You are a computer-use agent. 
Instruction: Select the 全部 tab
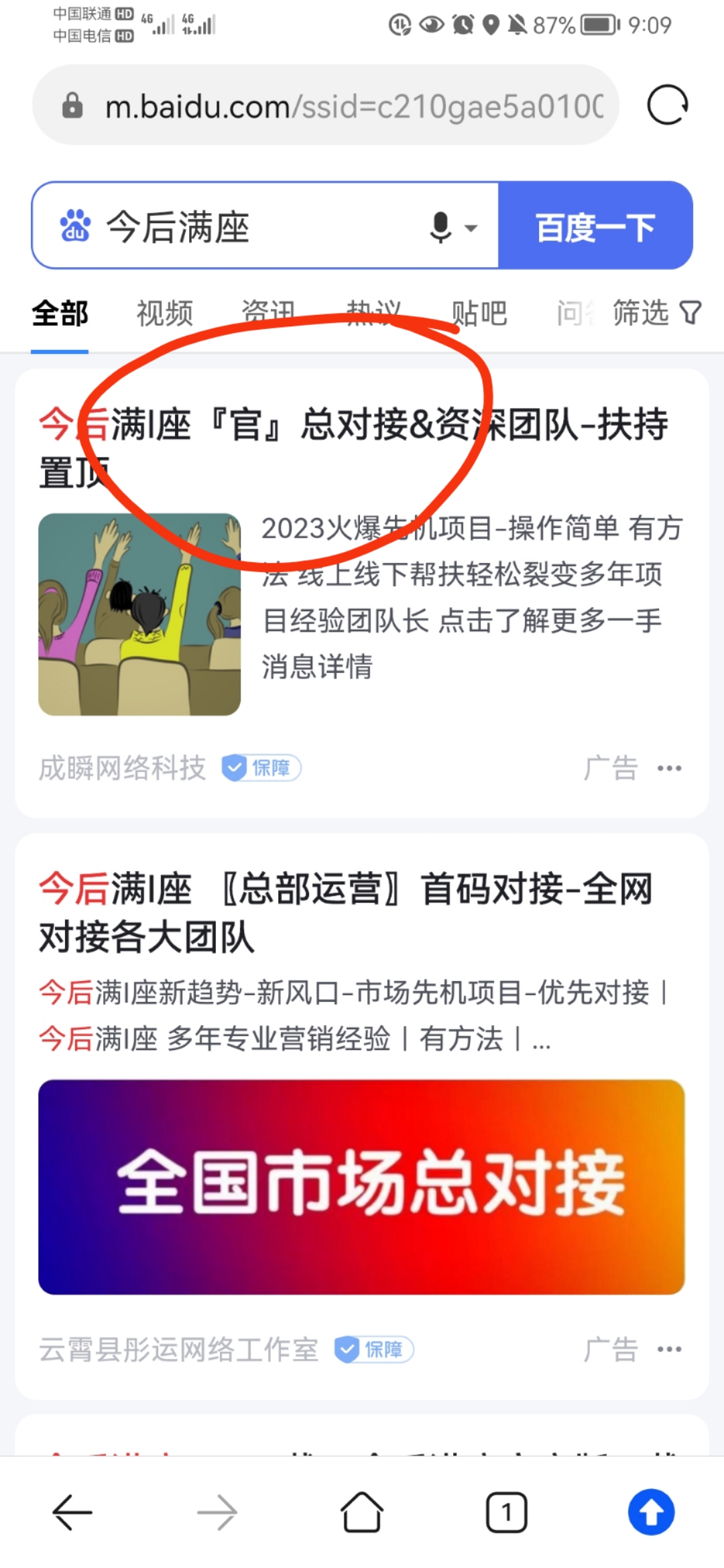coord(60,314)
